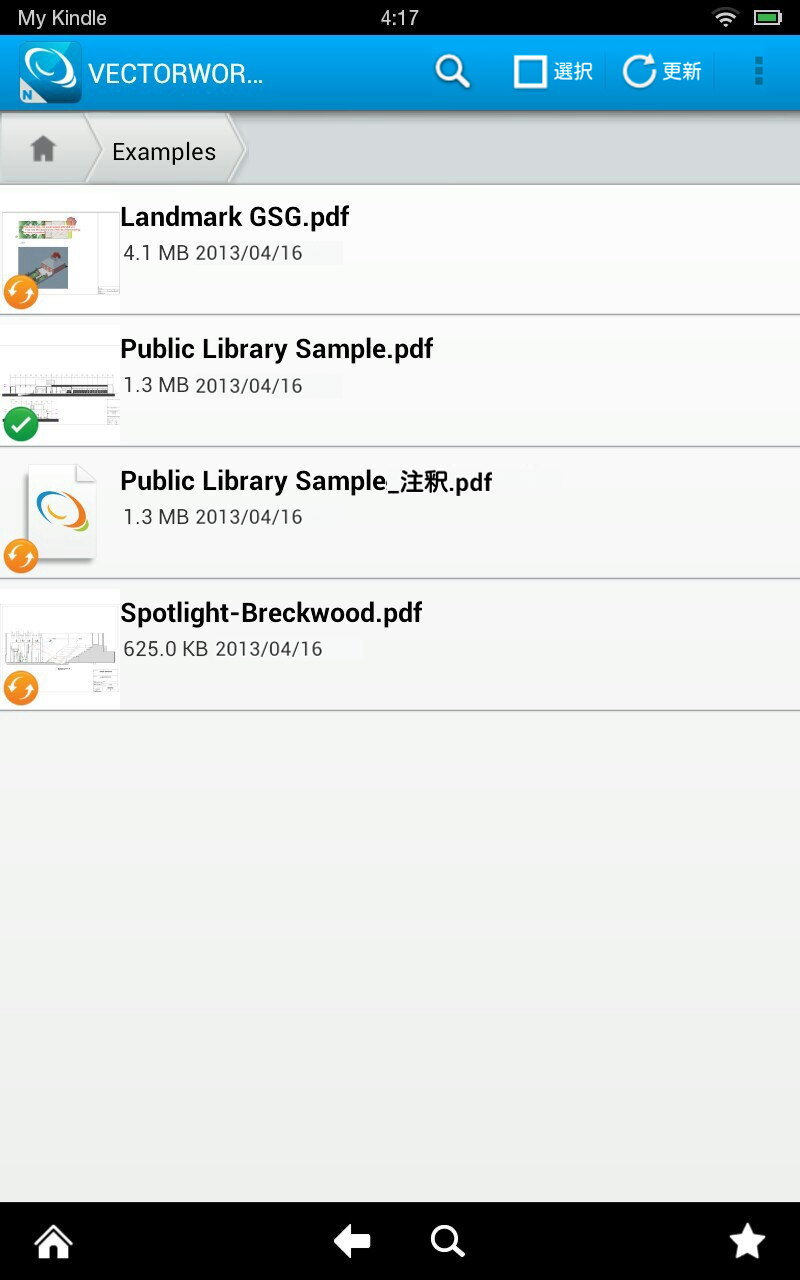Tap the 選択 select button
The image size is (800, 1280).
point(553,72)
